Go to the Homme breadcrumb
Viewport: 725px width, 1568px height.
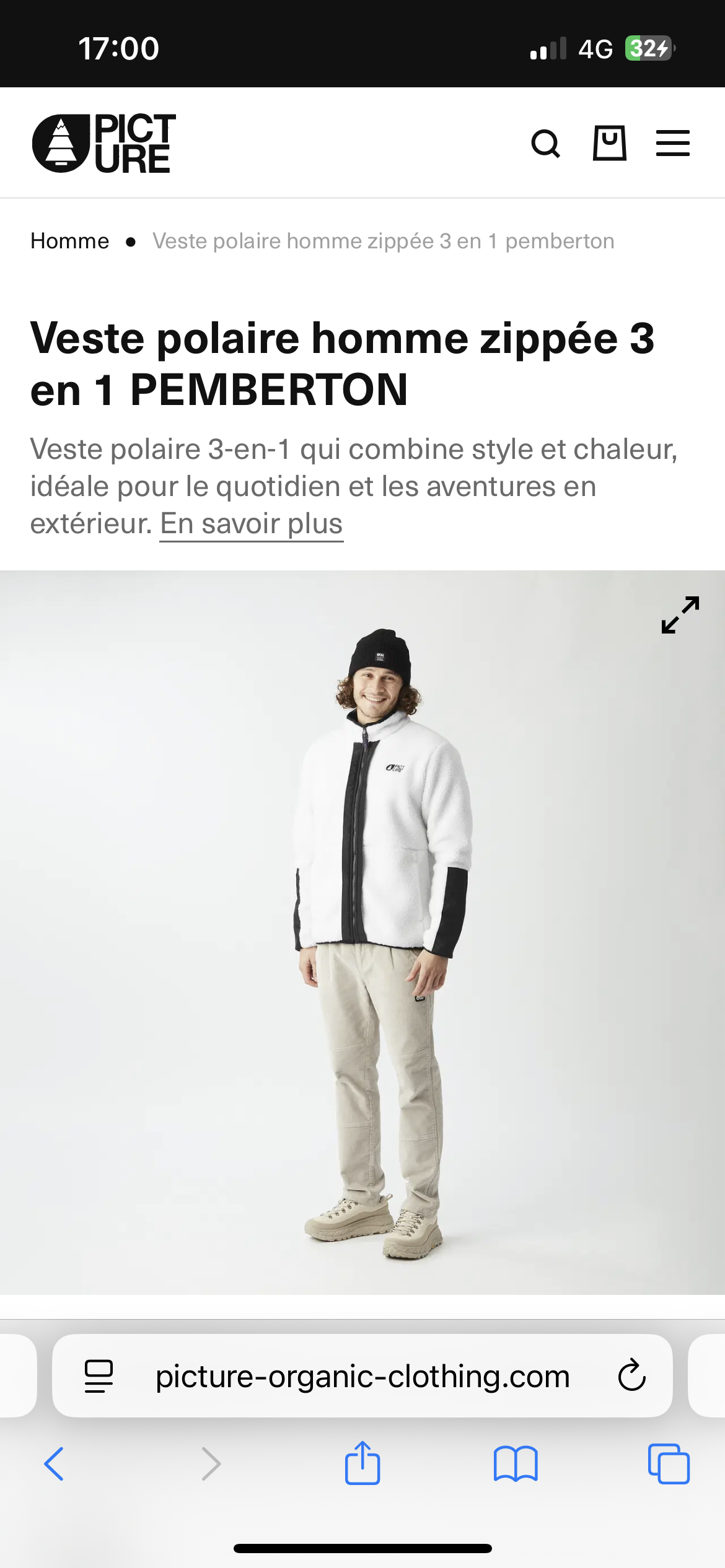point(69,241)
